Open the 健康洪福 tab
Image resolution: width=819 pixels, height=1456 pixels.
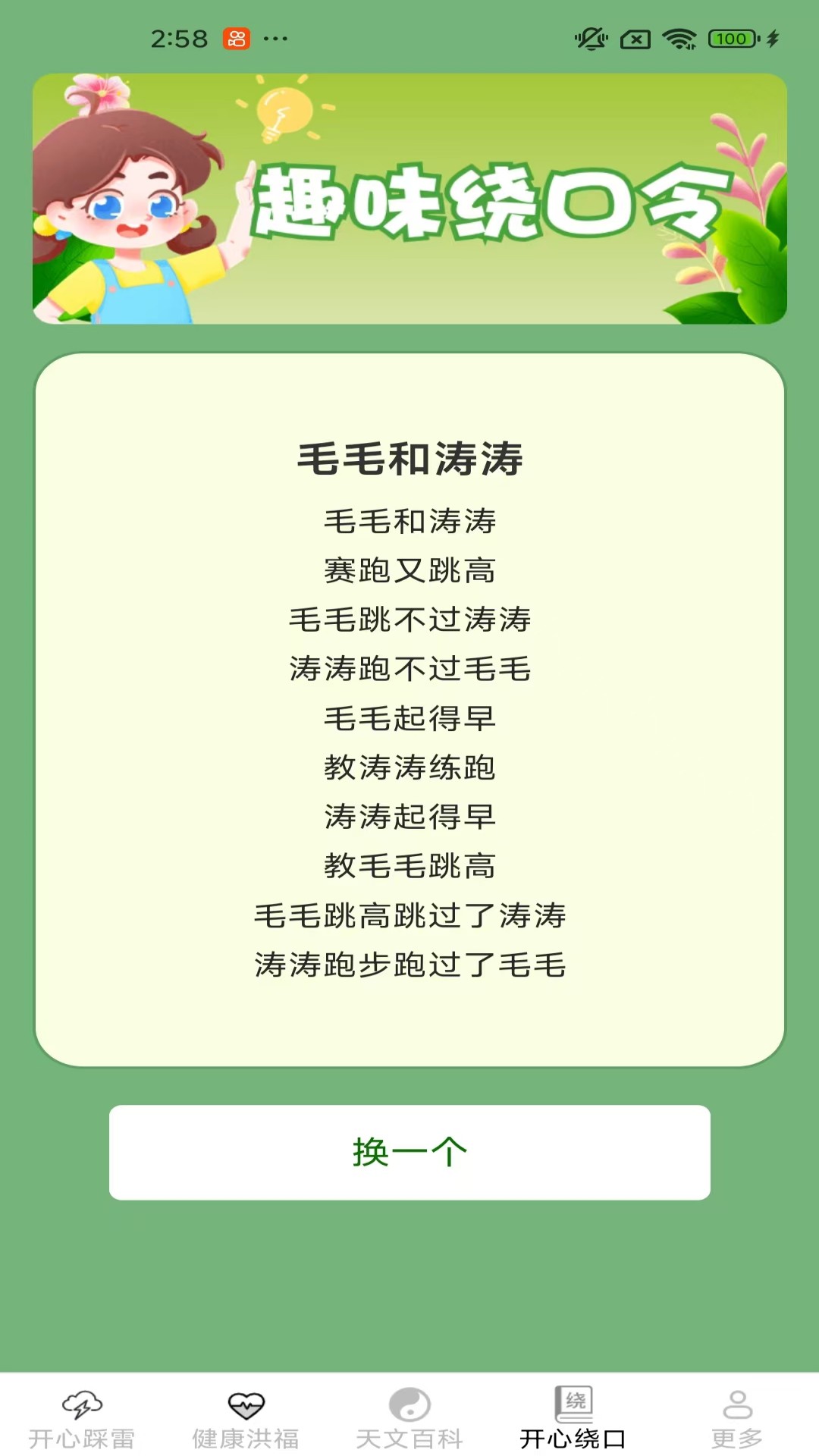point(246,1417)
